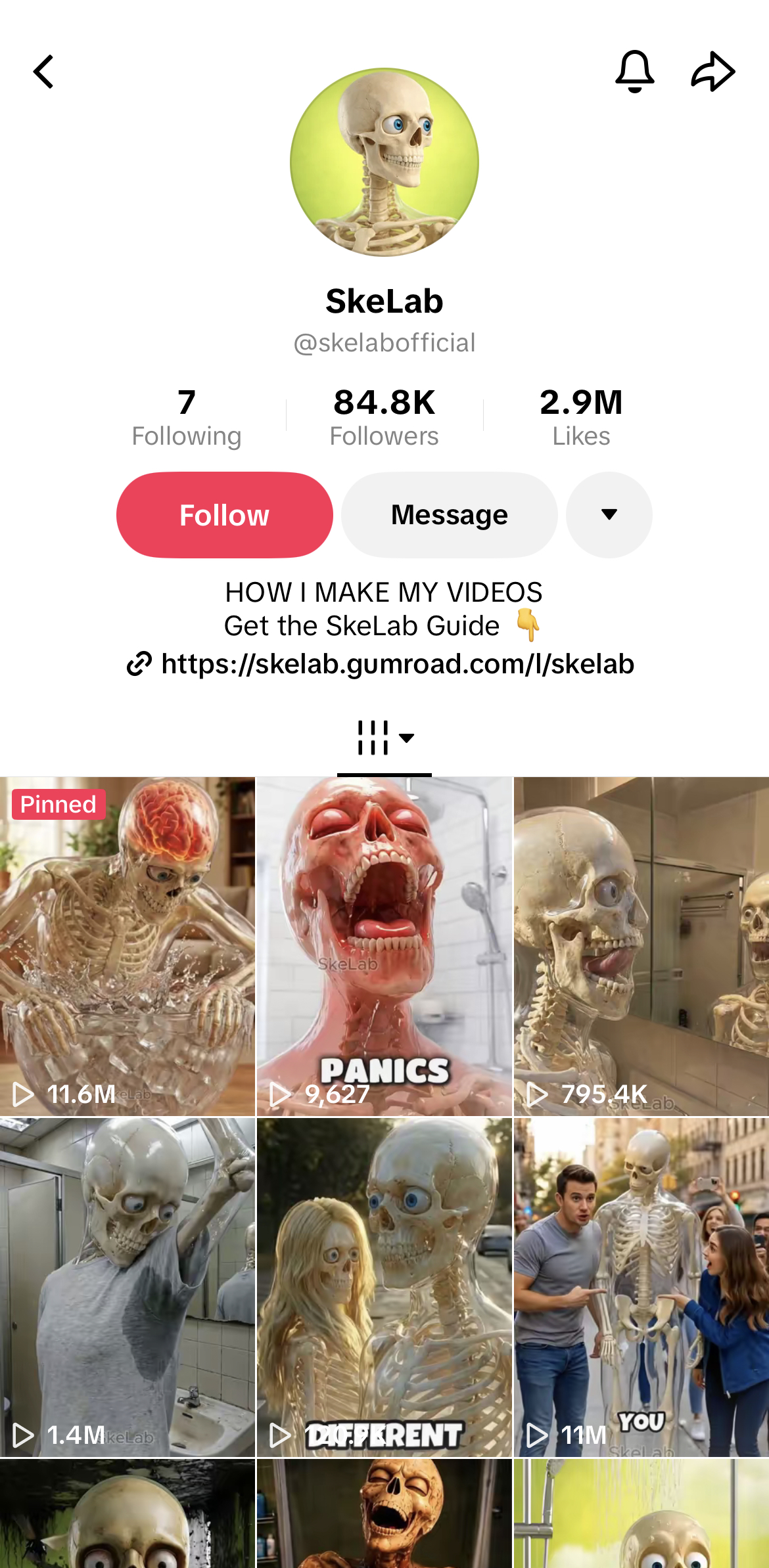The width and height of the screenshot is (769, 1568).
Task: Play the street video with 11M views
Action: coord(641,1288)
